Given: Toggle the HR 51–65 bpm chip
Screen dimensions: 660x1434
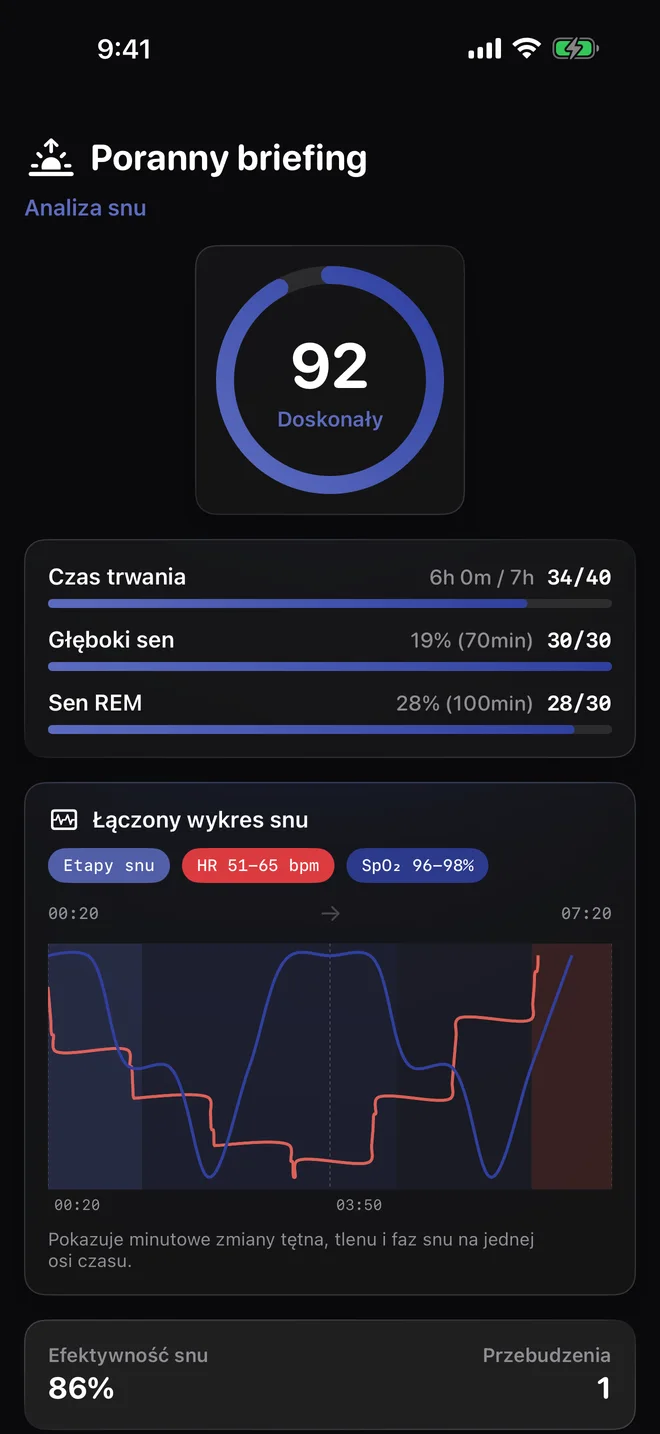Looking at the screenshot, I should [258, 866].
